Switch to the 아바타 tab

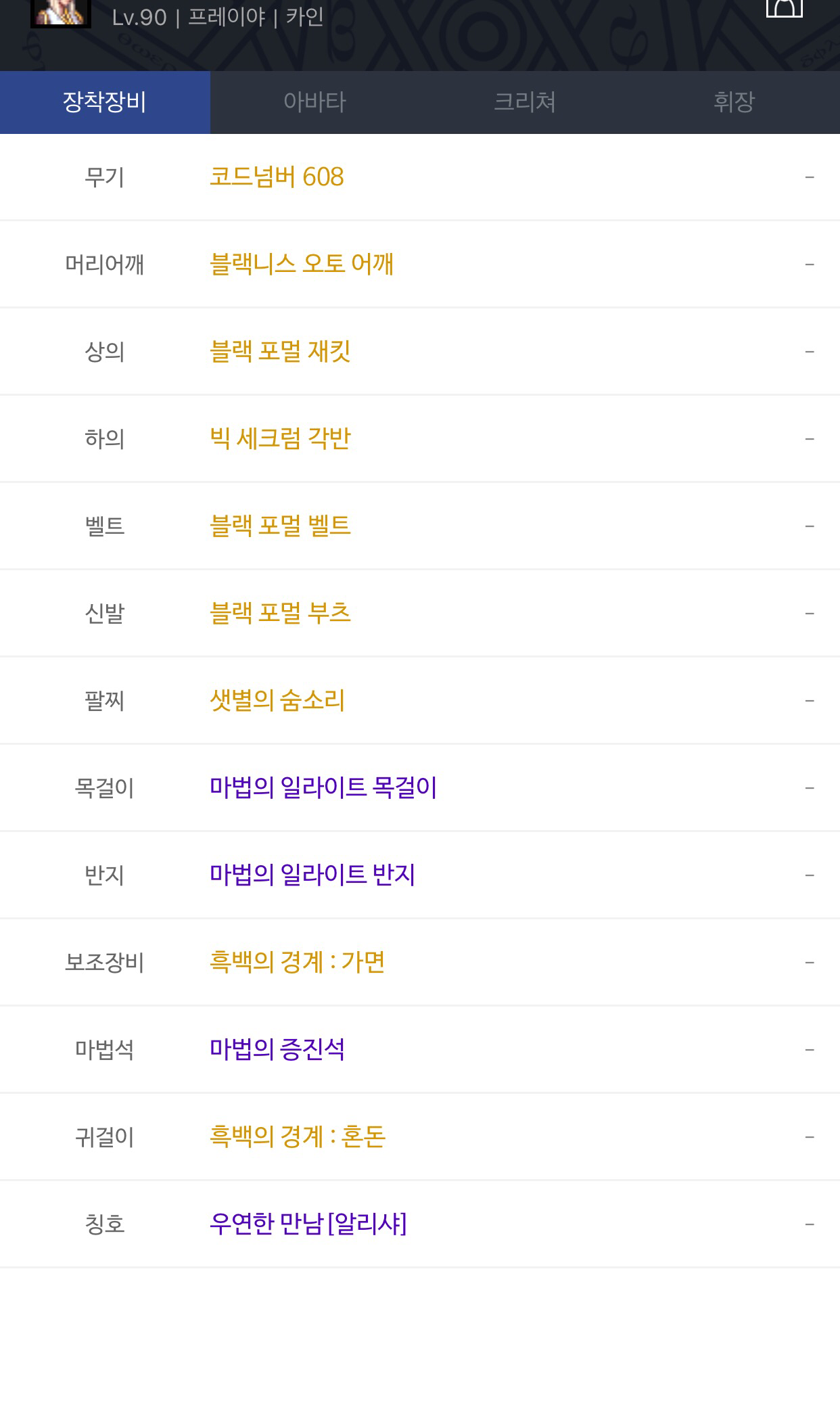(x=314, y=102)
